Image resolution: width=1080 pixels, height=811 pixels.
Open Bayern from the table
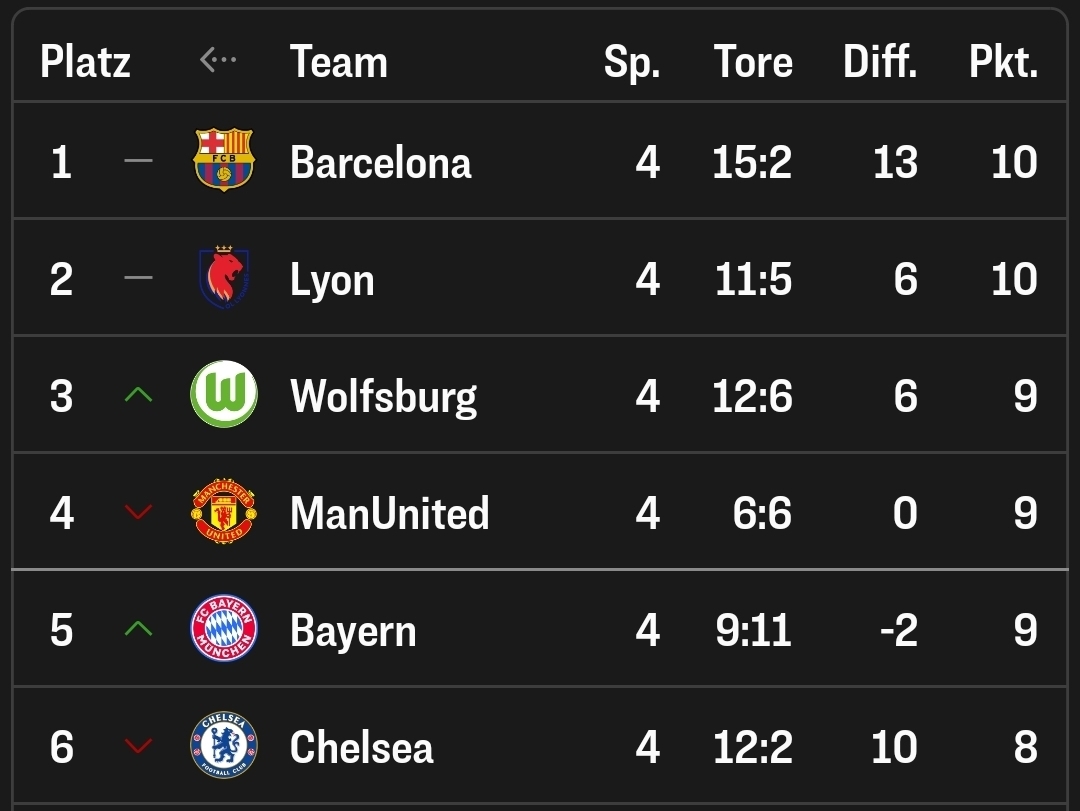pyautogui.click(x=353, y=630)
